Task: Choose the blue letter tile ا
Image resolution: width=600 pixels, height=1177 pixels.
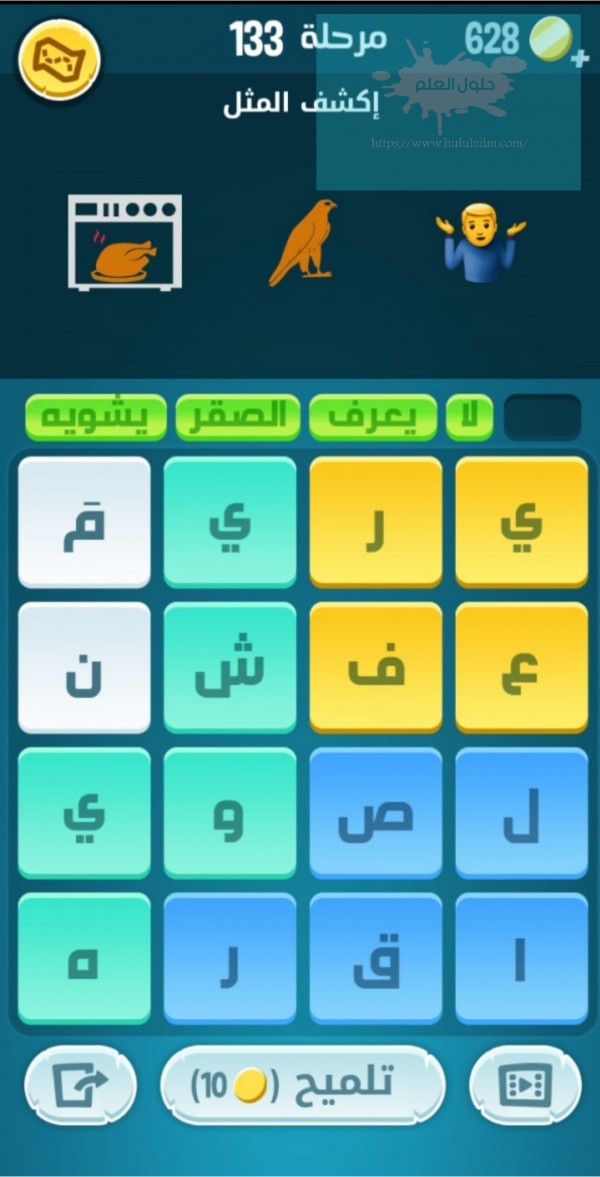Action: (x=521, y=958)
